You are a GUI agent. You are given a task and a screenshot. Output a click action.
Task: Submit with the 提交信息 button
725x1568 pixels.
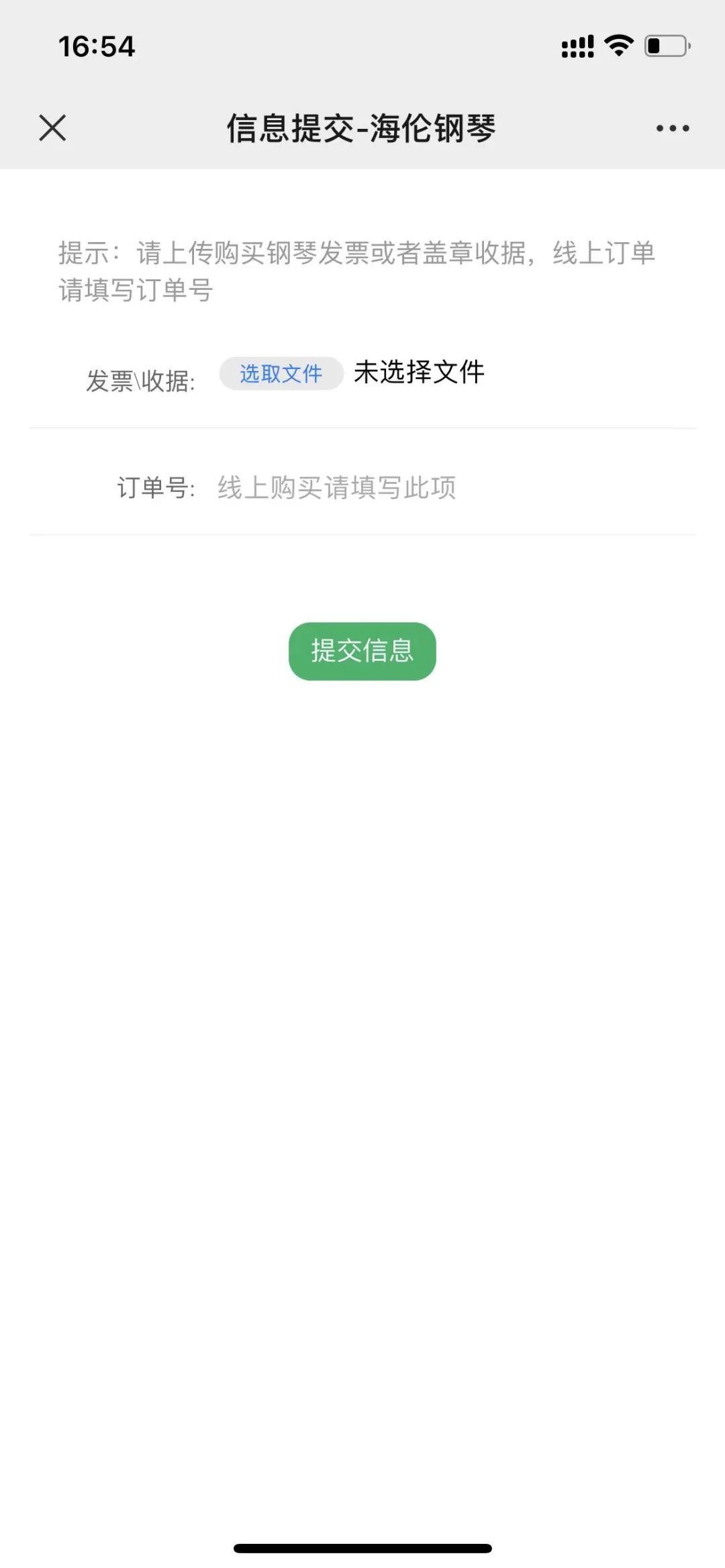(x=362, y=651)
